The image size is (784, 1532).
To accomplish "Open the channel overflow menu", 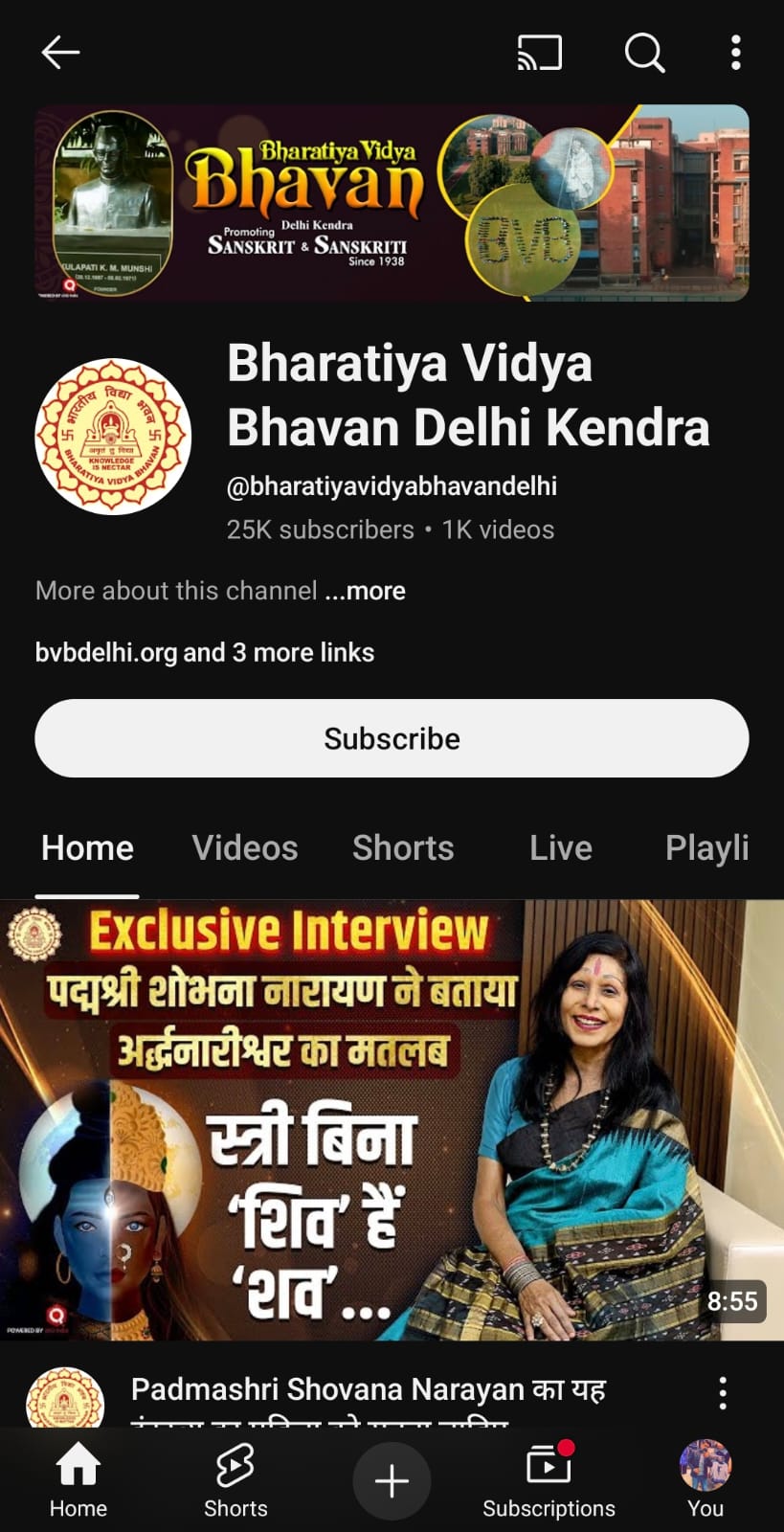I will point(735,53).
